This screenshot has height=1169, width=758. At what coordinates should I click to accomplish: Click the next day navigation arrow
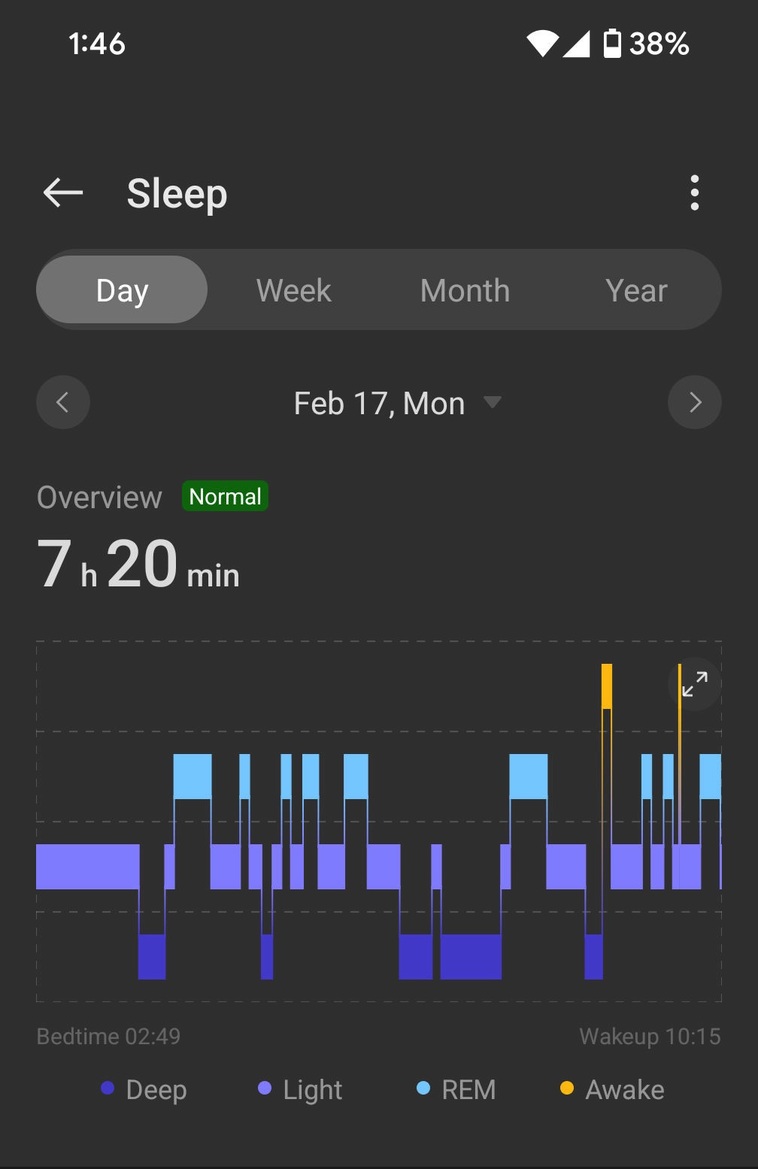pos(694,402)
